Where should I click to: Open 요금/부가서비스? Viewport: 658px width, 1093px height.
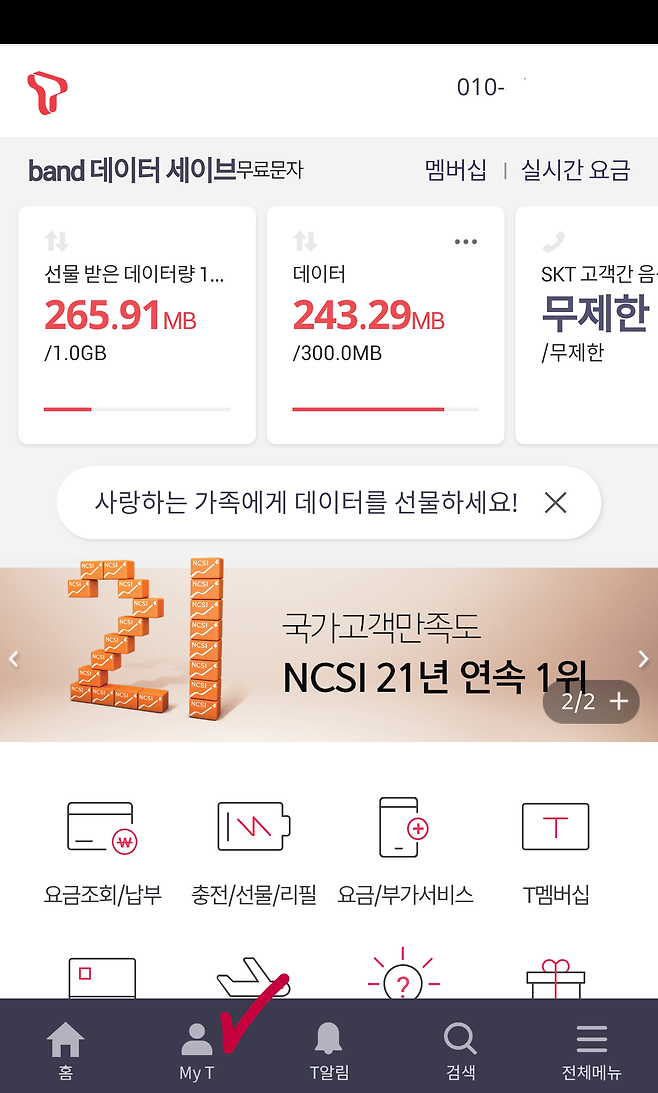(x=405, y=850)
